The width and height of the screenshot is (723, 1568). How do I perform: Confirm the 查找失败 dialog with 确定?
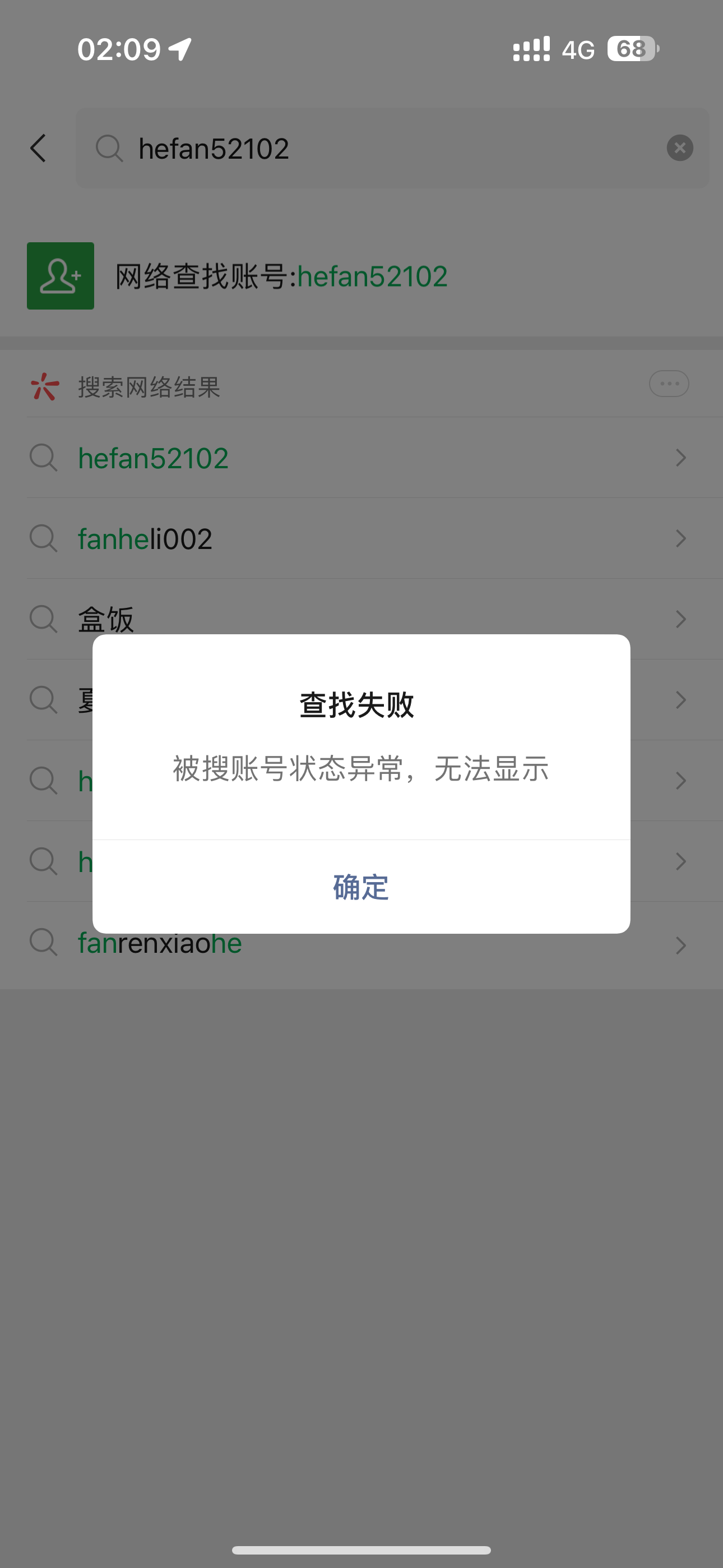[x=361, y=886]
